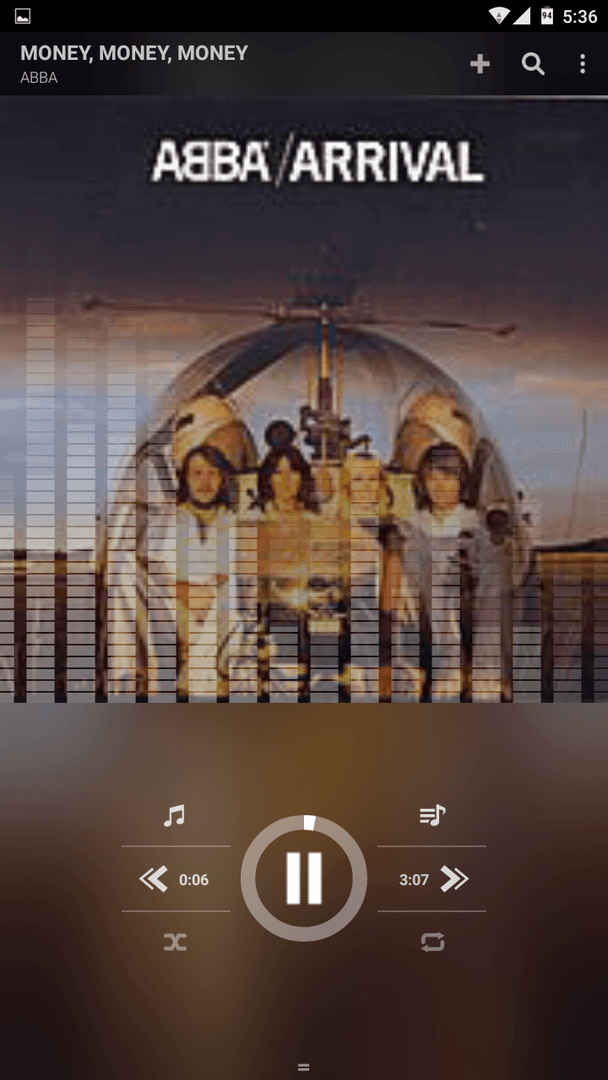Skip back to the previous track

(154, 880)
